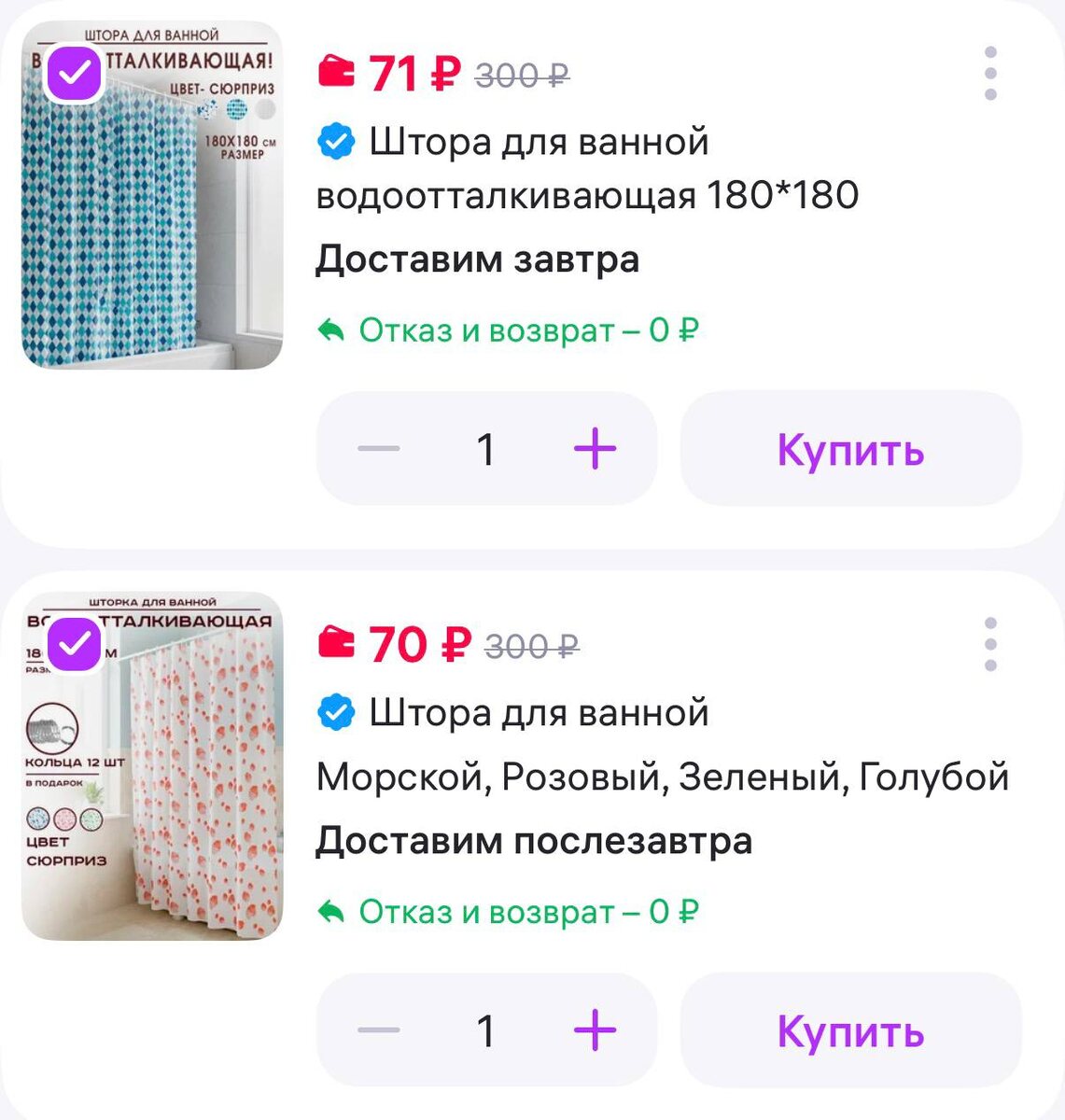
Task: Open the three-dot menu for the 71 ₽ curtain
Action: click(989, 75)
